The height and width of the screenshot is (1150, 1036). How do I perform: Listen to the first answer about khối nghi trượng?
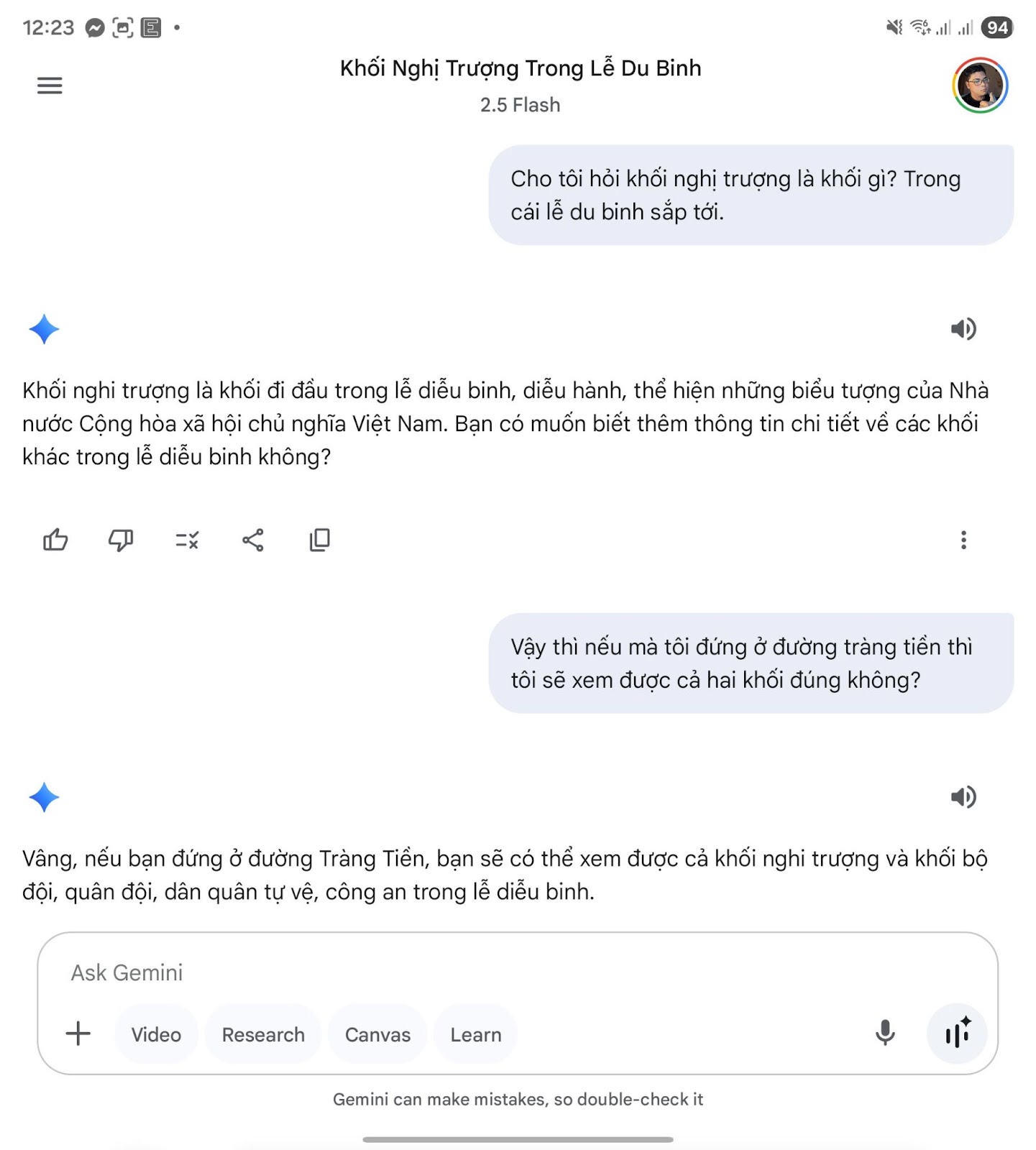(x=963, y=329)
